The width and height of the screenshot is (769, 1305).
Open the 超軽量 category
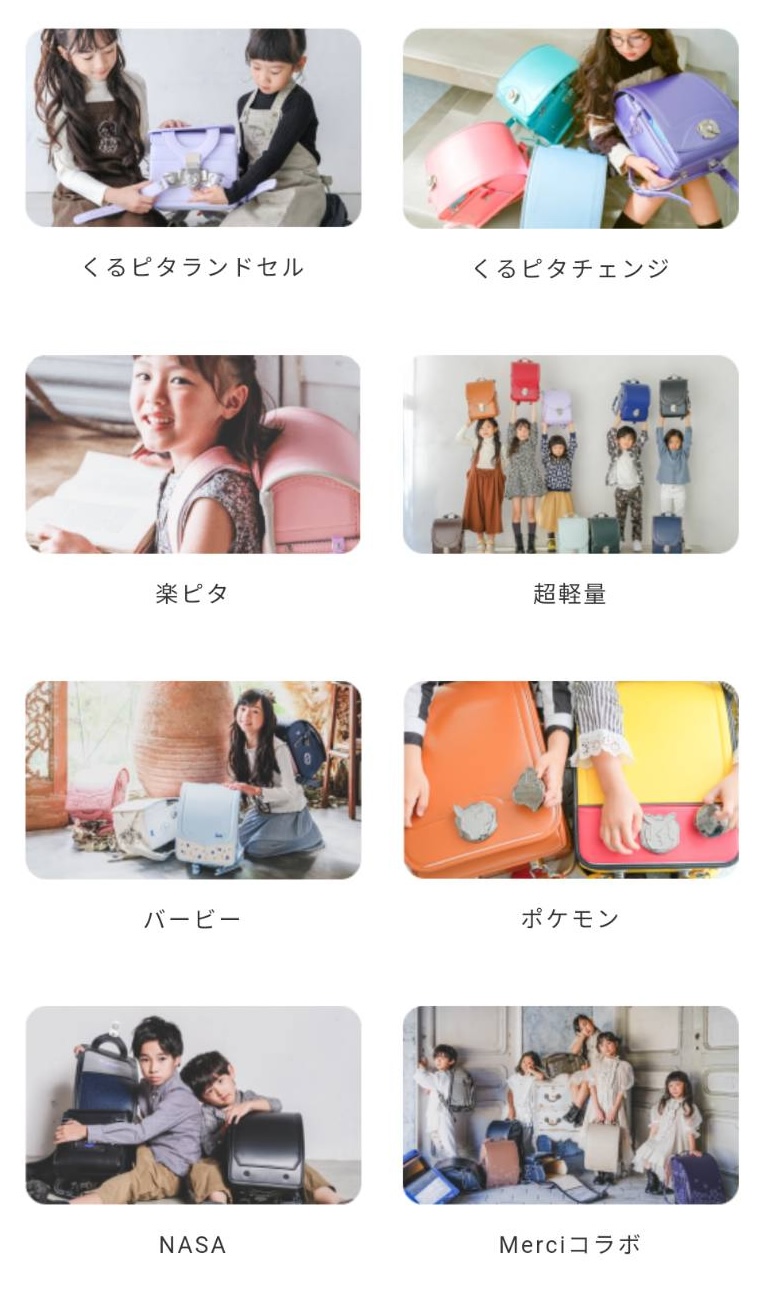[570, 454]
